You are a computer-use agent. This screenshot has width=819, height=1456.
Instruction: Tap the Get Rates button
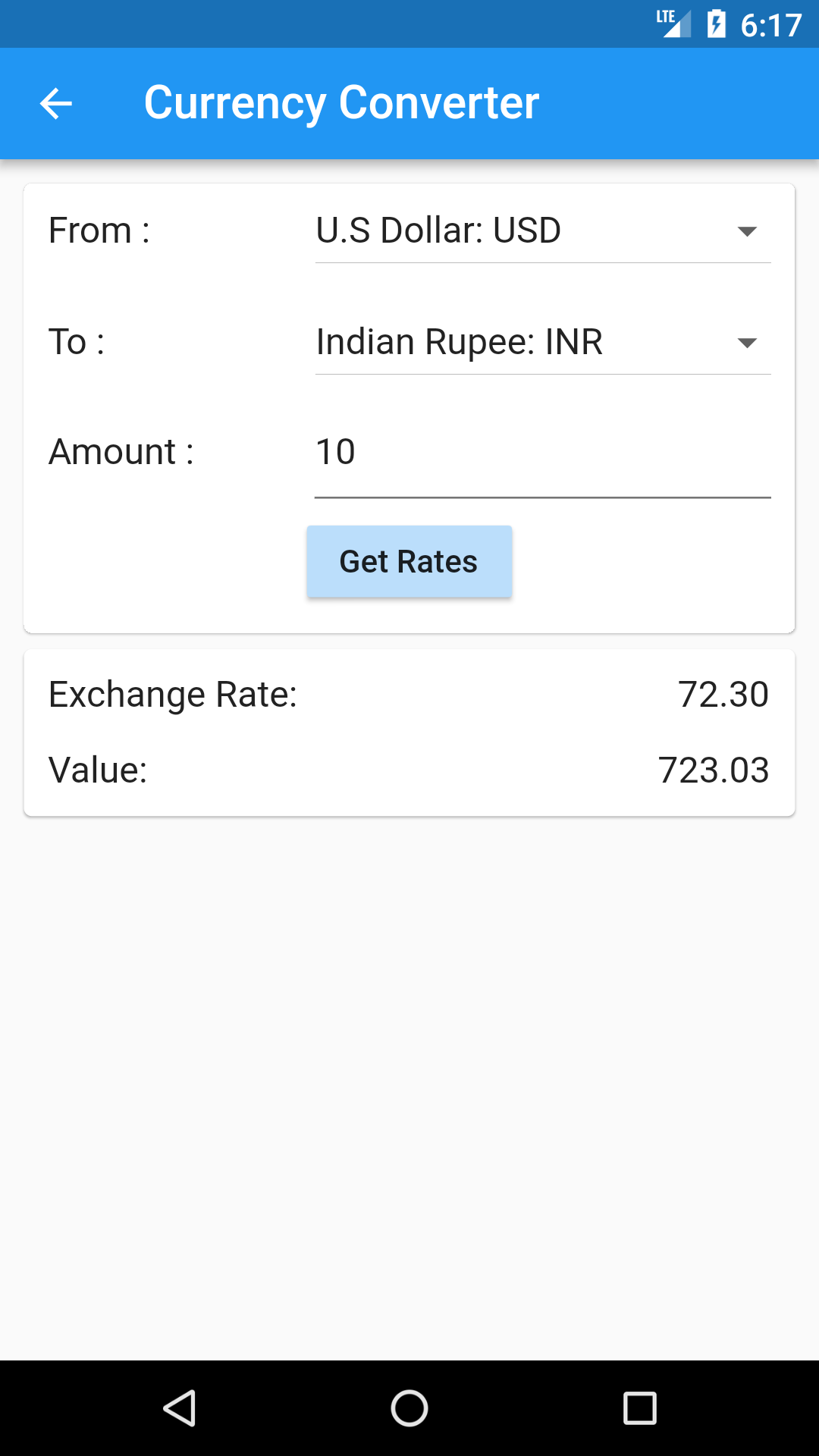pyautogui.click(x=409, y=562)
